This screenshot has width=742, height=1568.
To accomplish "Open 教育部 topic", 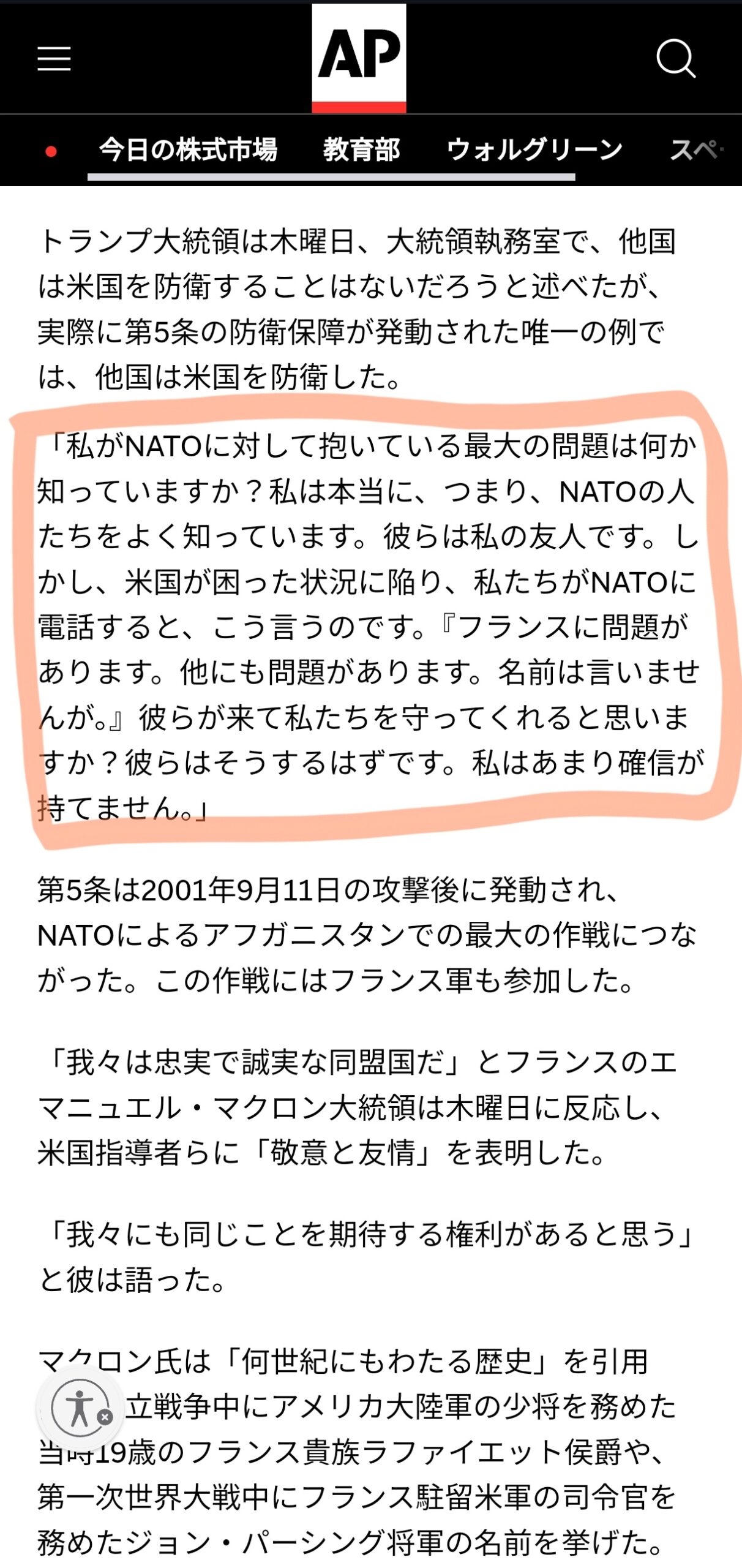I will point(361,149).
